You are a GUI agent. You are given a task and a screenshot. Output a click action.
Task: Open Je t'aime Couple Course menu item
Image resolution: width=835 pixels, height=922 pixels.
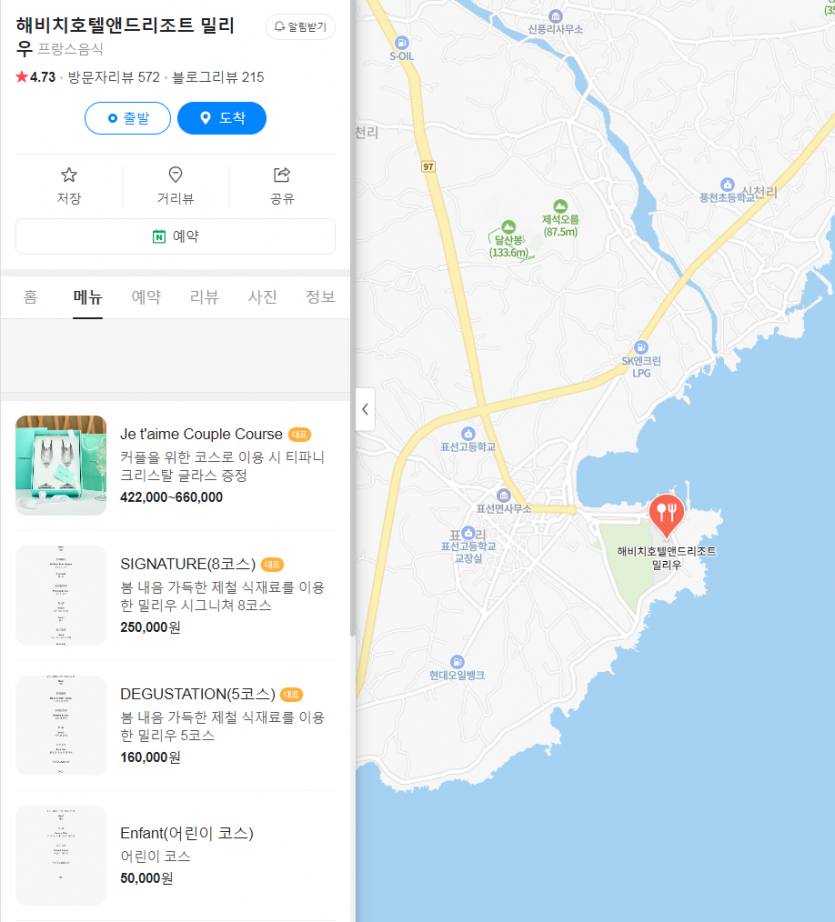[x=201, y=435]
